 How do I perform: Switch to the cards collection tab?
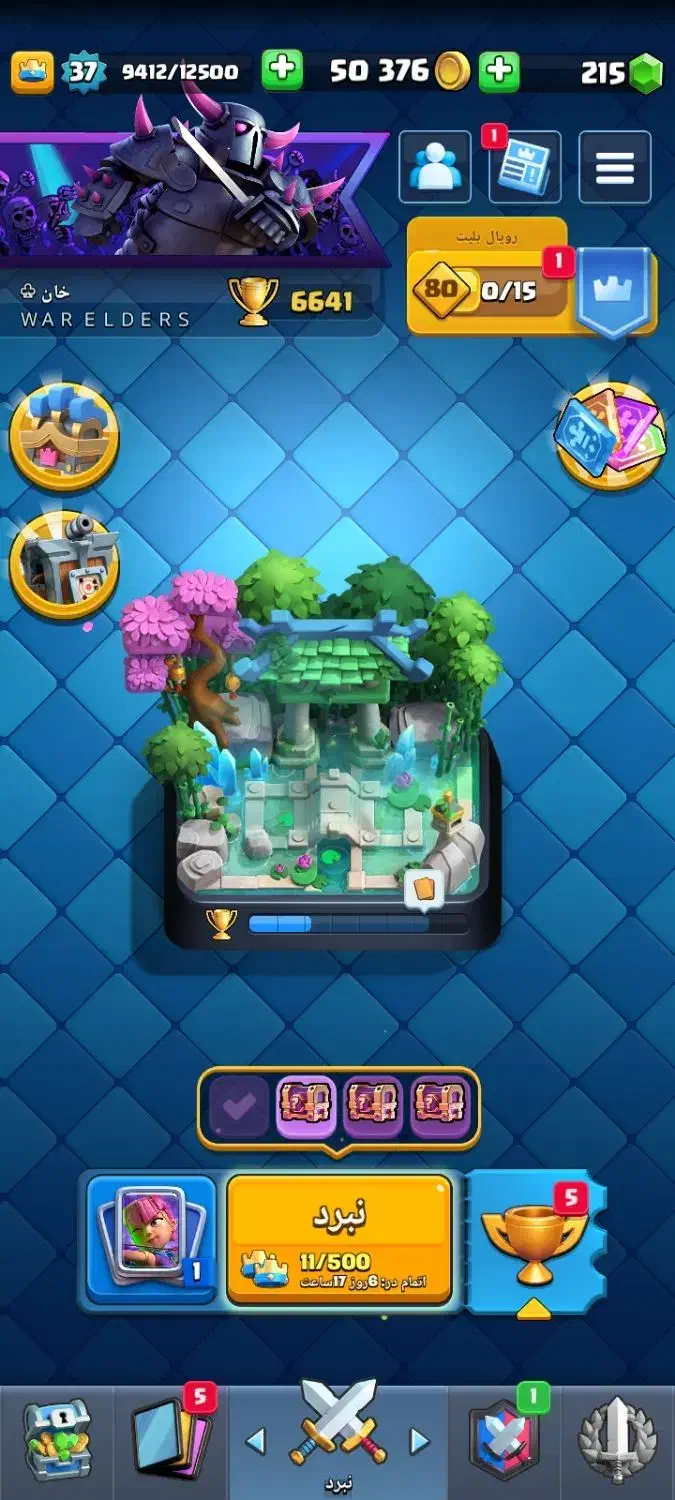click(x=170, y=1440)
